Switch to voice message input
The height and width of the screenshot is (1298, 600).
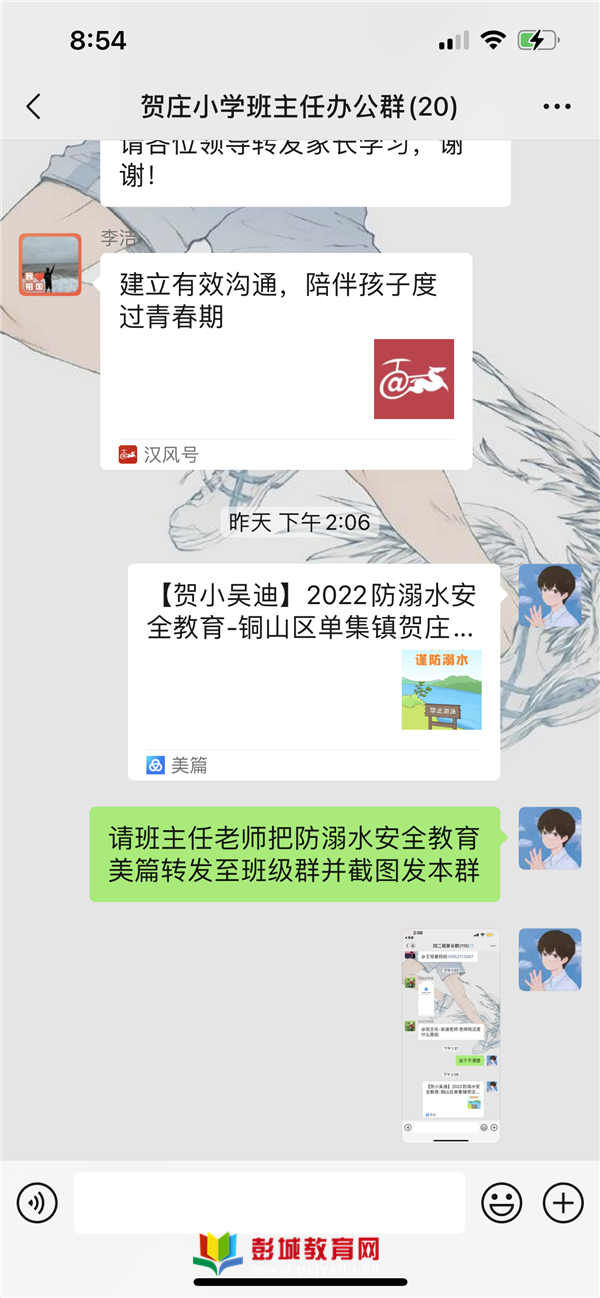click(37, 1202)
